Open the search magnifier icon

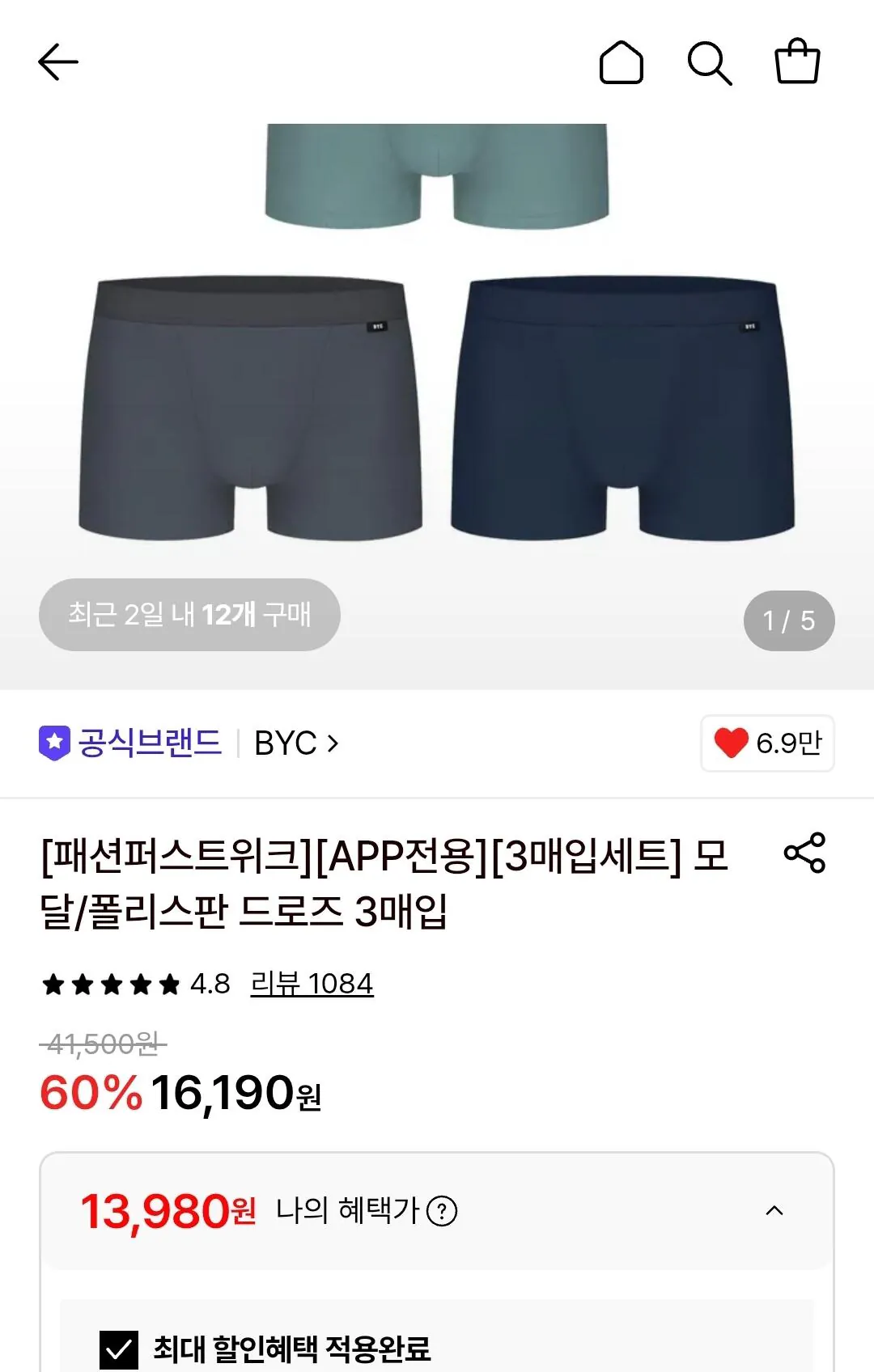point(710,62)
